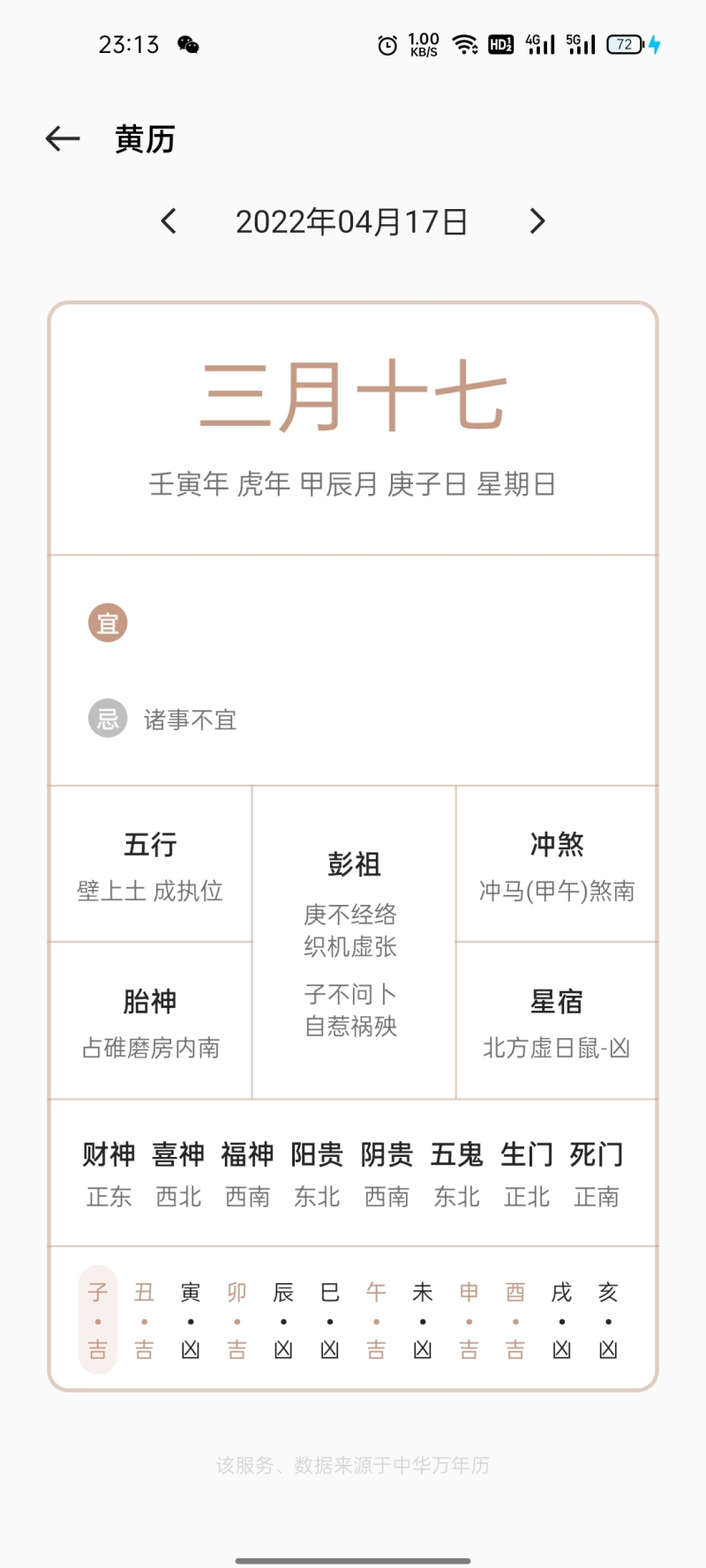The image size is (706, 1568).
Task: Select the 戌 hour
Action: pyautogui.click(x=562, y=1320)
